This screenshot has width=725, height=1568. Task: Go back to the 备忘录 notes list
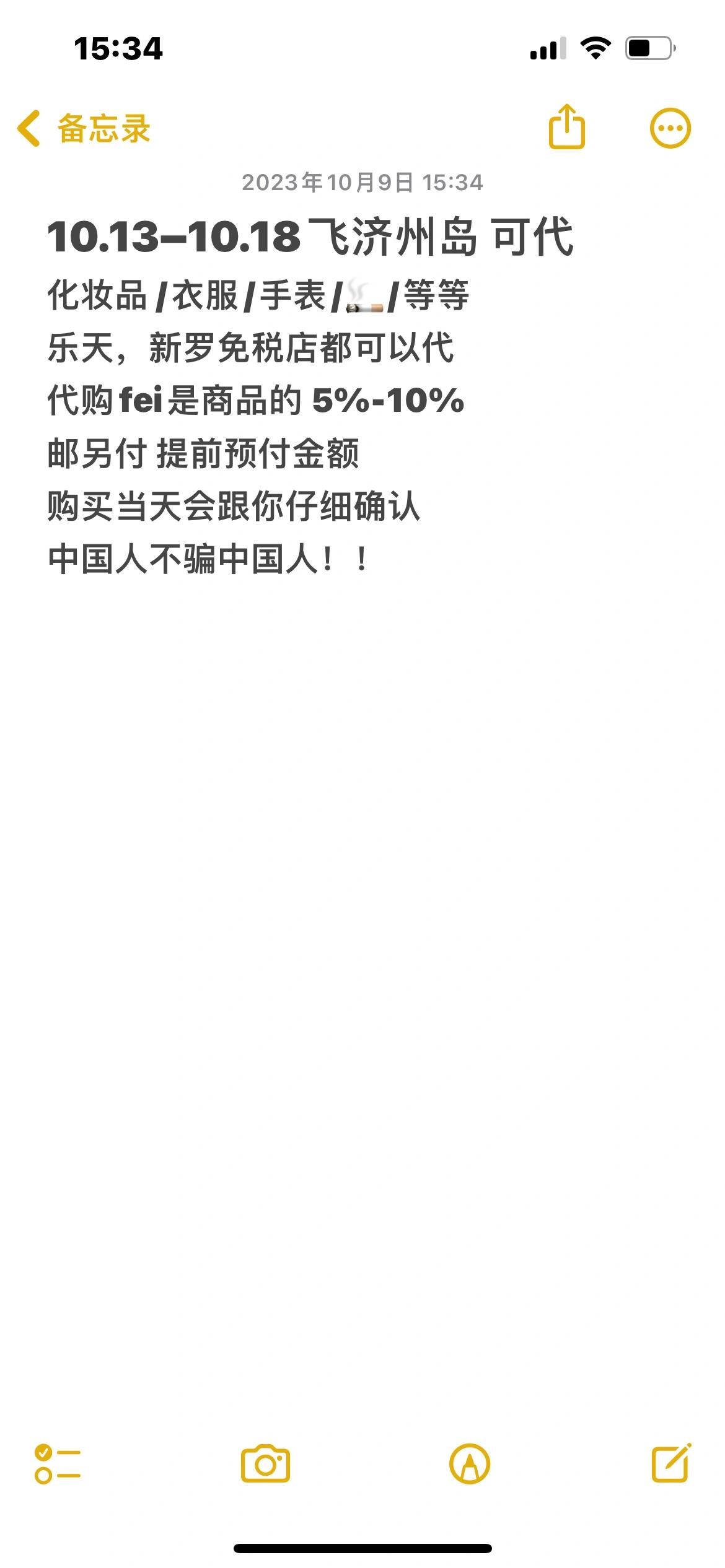click(84, 129)
